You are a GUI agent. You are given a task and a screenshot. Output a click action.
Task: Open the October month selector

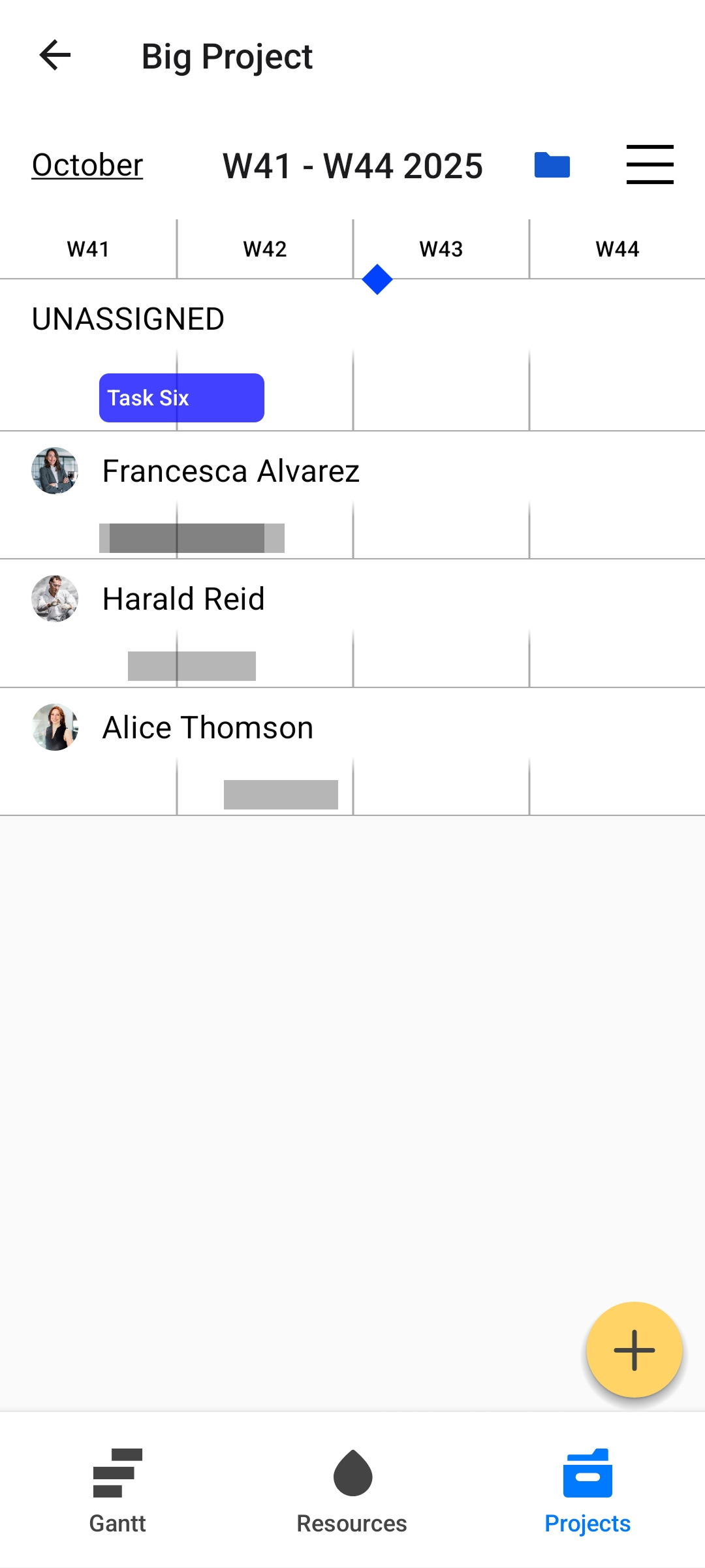click(86, 165)
